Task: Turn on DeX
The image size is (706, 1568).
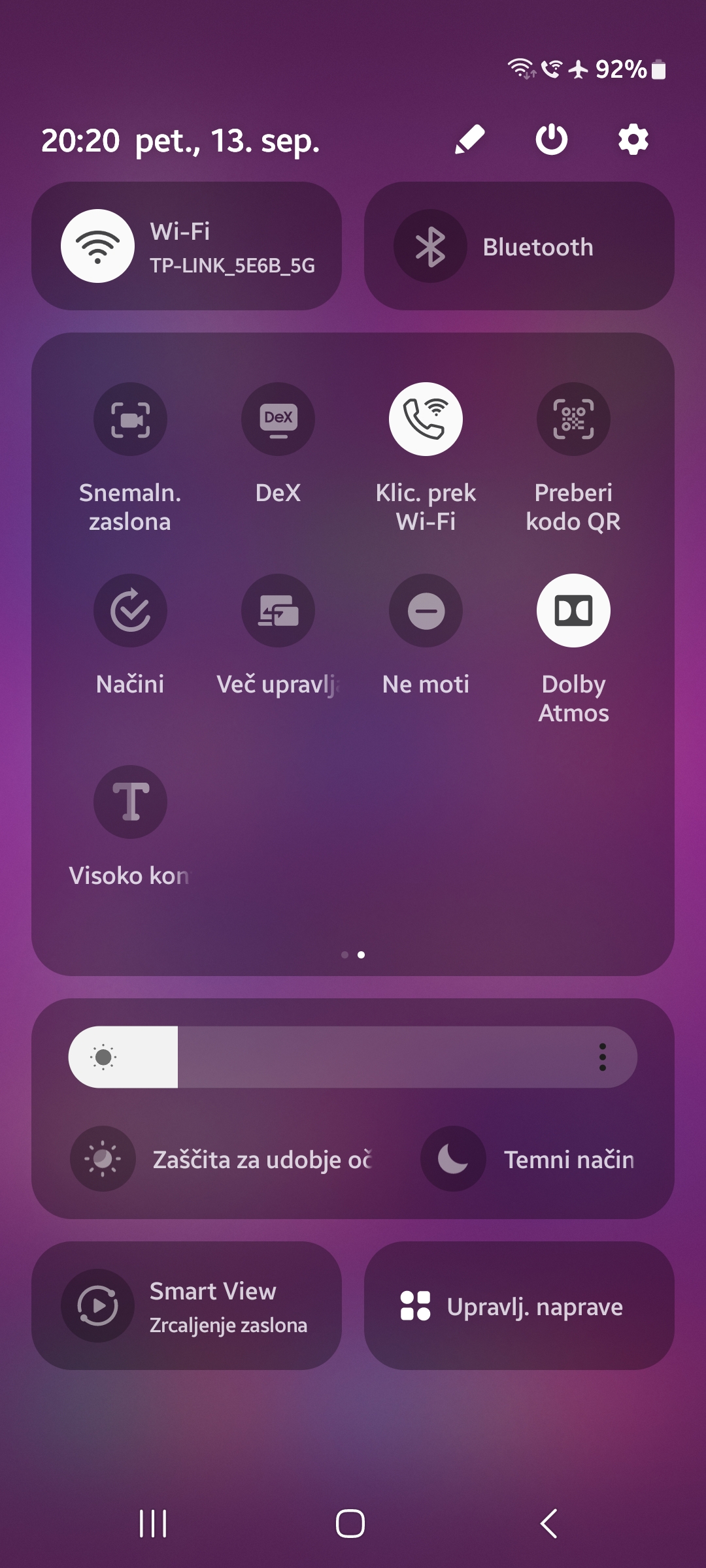Action: (x=278, y=419)
